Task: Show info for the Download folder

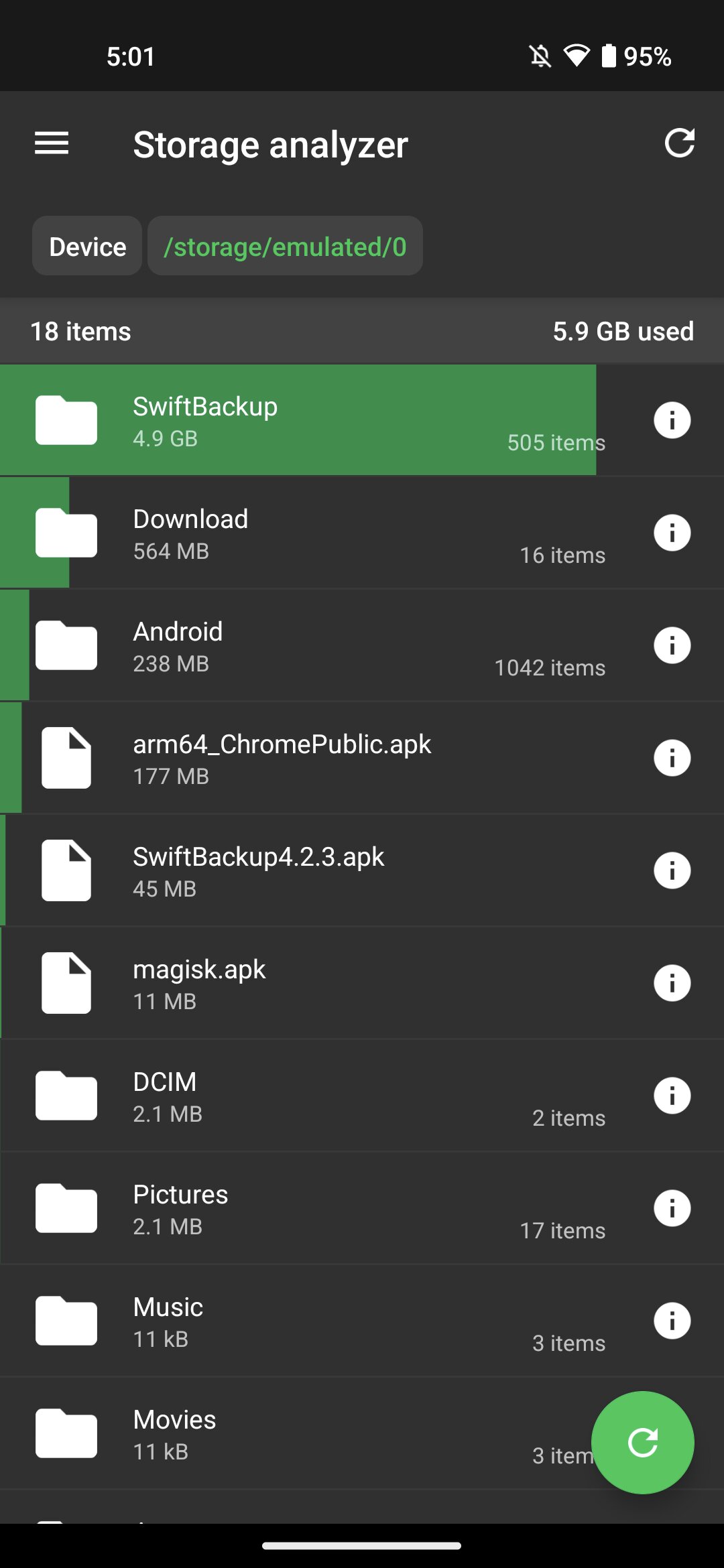Action: tap(672, 533)
